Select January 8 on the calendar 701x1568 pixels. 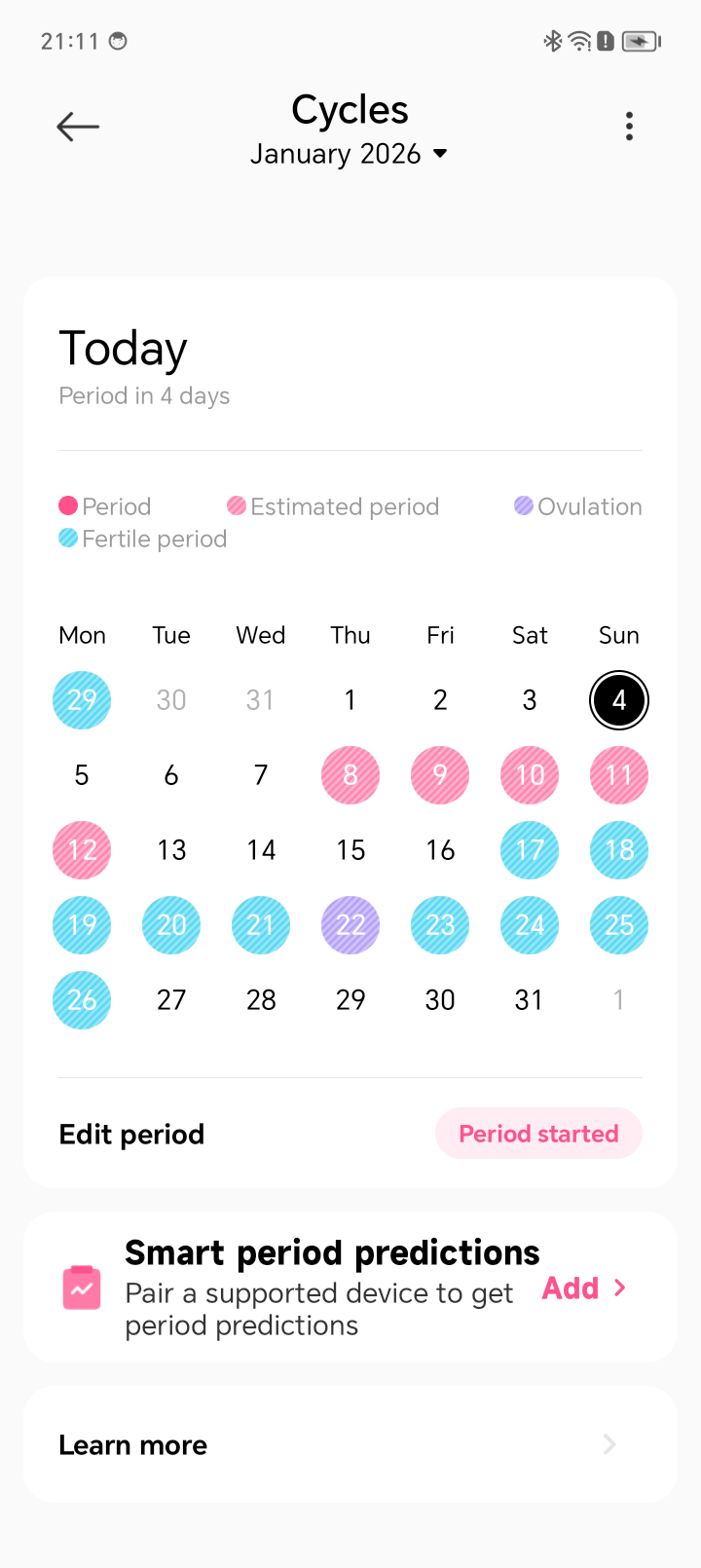pos(350,775)
